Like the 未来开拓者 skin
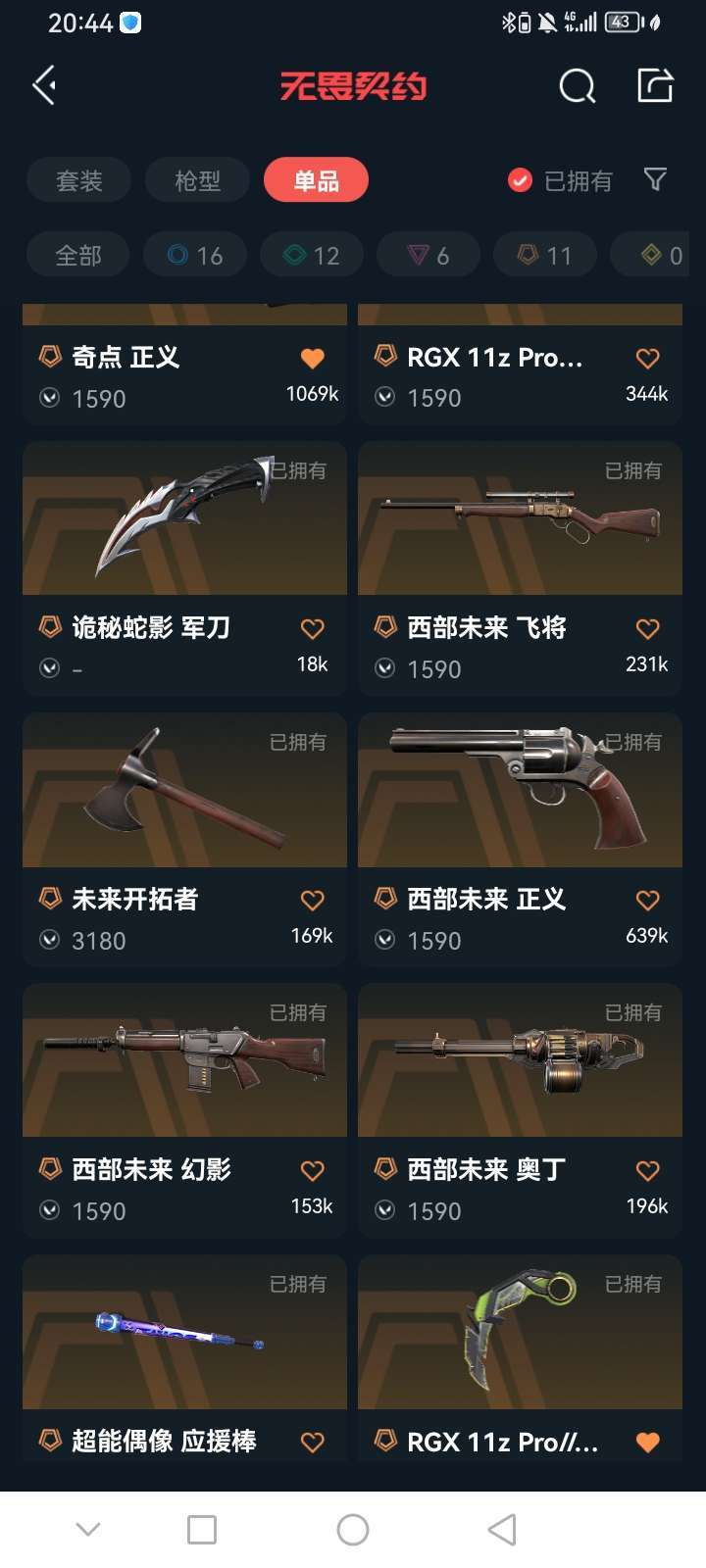The height and width of the screenshot is (1568, 706). coord(312,900)
